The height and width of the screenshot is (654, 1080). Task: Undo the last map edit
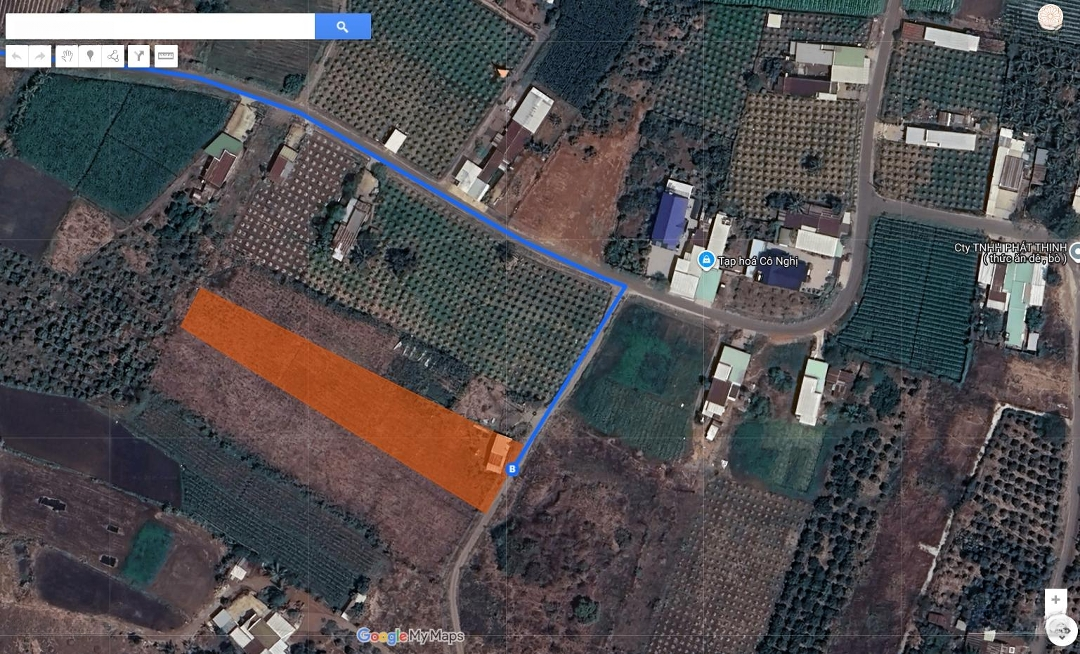[x=17, y=56]
